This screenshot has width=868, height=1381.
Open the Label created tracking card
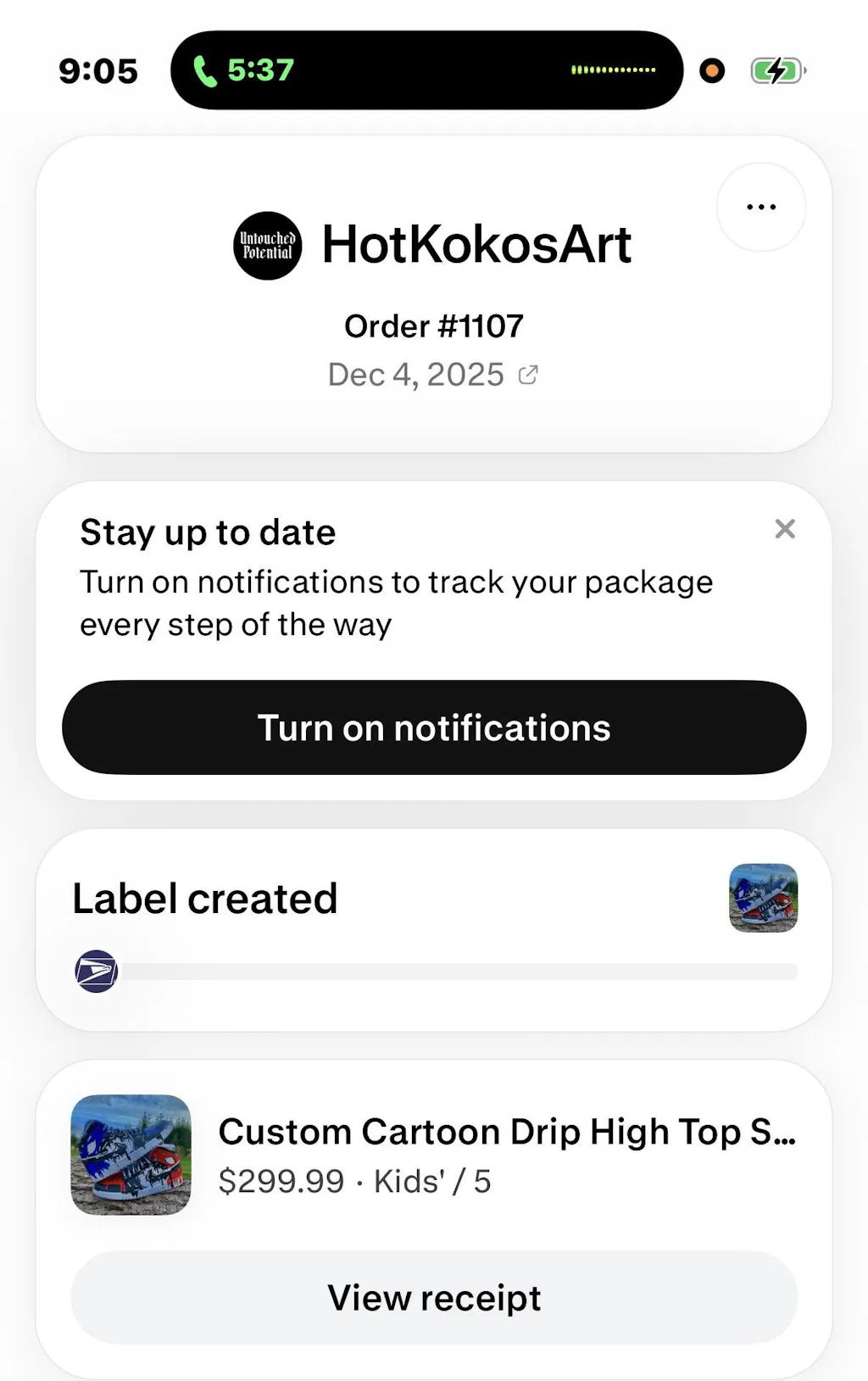[433, 930]
